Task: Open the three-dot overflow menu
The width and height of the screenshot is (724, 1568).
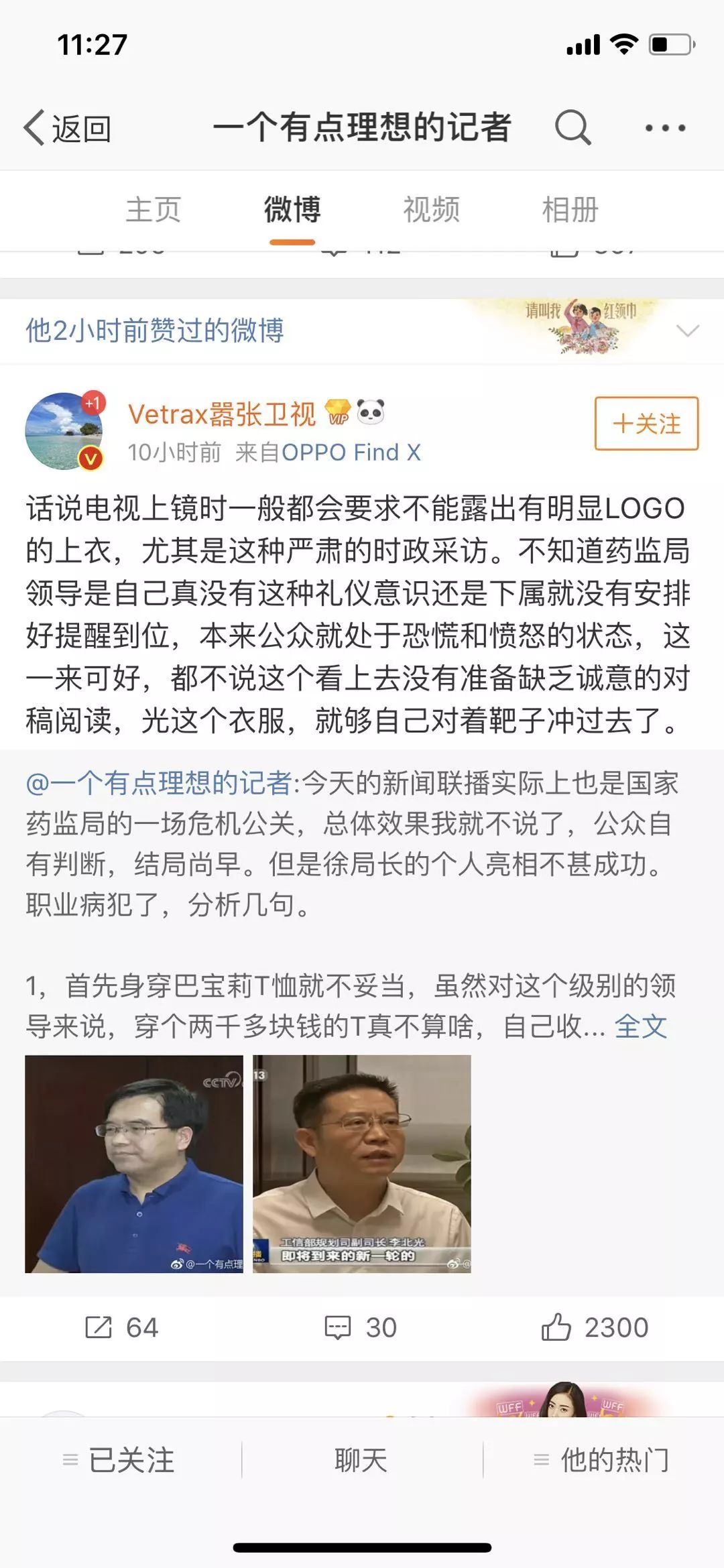Action: [665, 127]
